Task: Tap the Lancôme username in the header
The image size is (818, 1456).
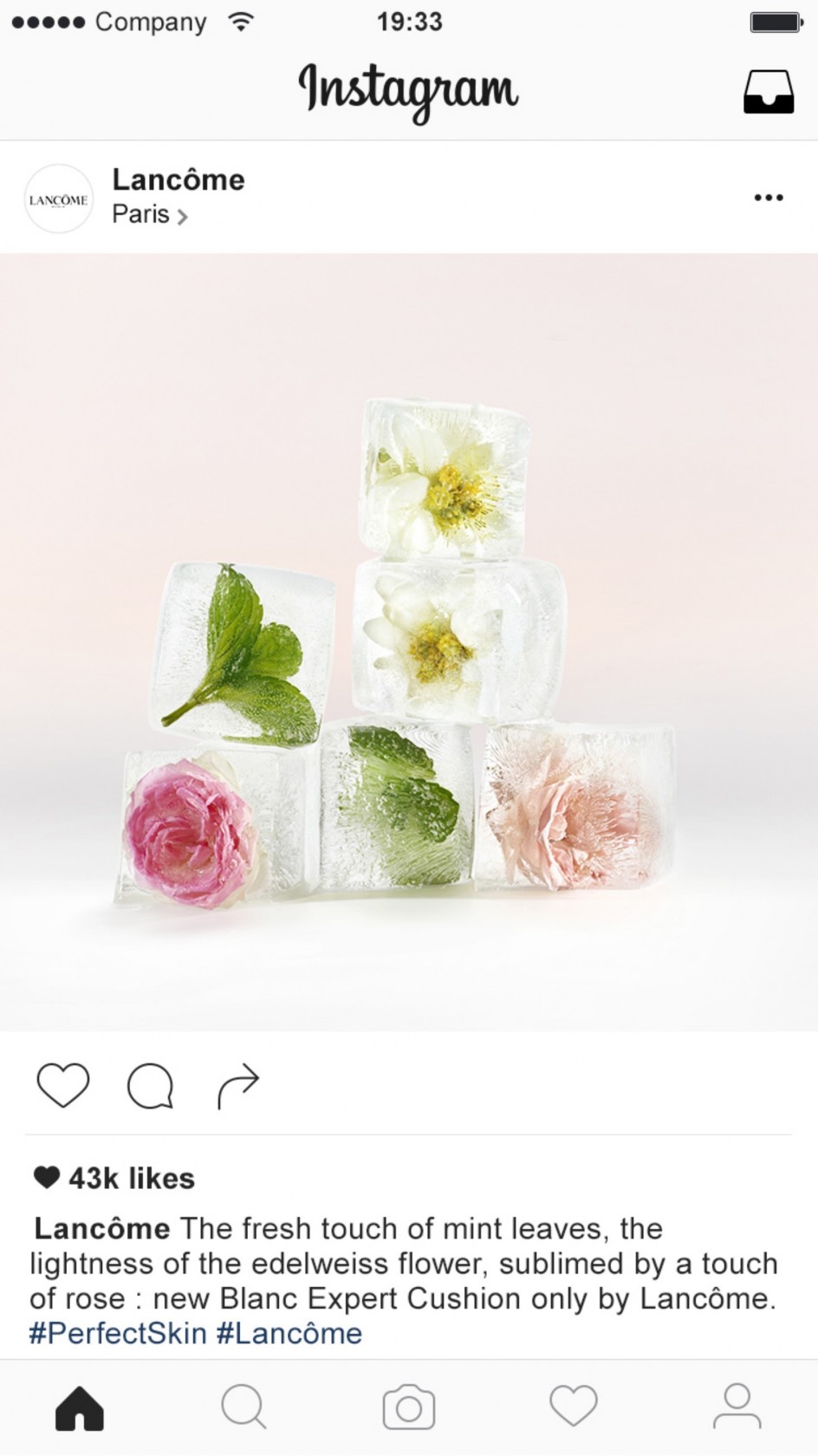Action: [x=179, y=179]
